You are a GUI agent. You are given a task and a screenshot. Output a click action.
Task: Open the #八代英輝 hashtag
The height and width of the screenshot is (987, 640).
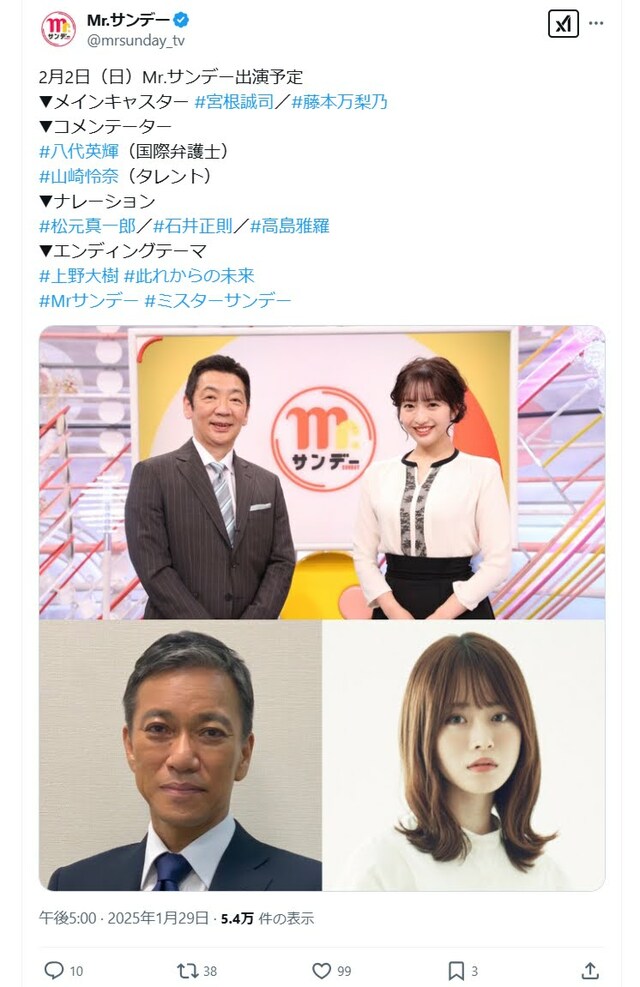(79, 151)
